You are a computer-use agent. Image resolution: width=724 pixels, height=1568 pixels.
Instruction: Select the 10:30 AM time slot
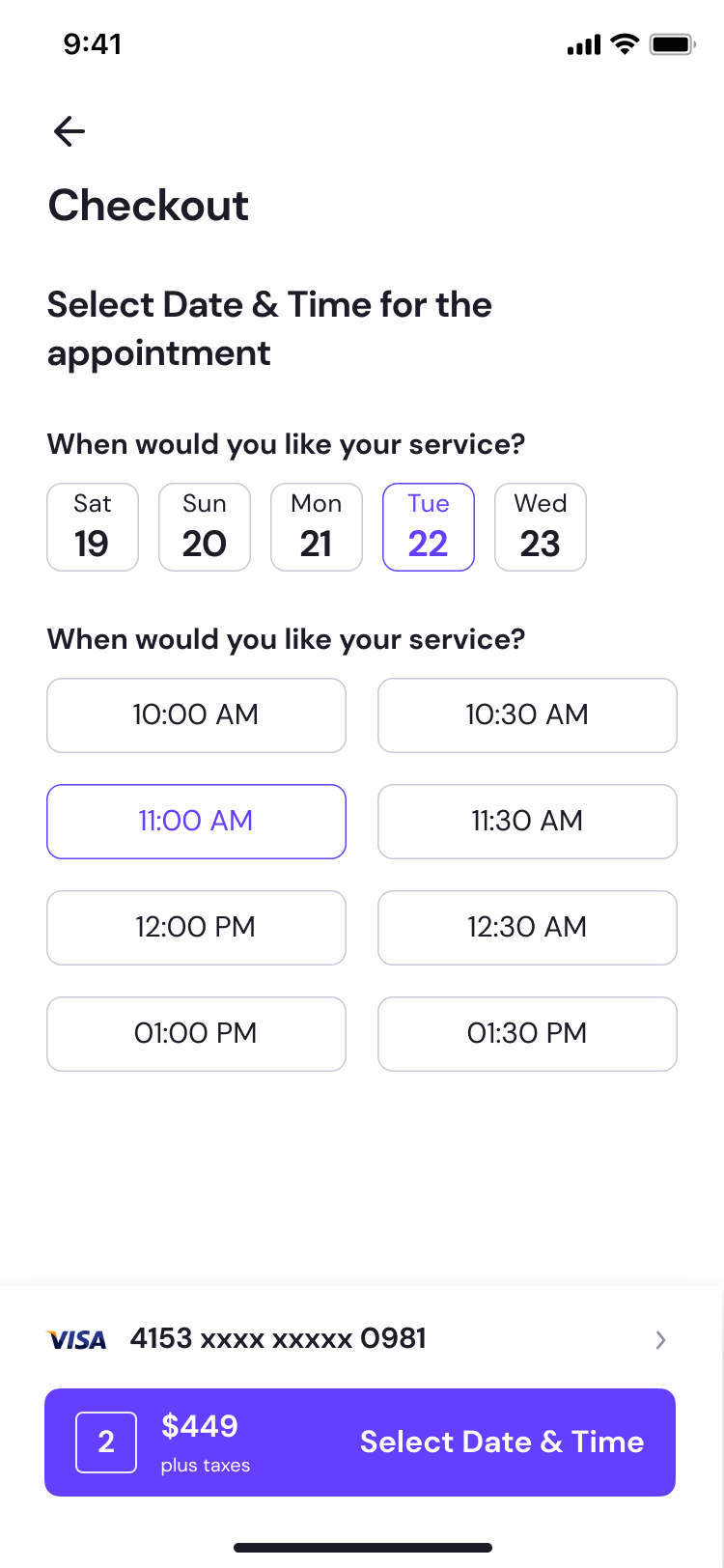pyautogui.click(x=527, y=715)
